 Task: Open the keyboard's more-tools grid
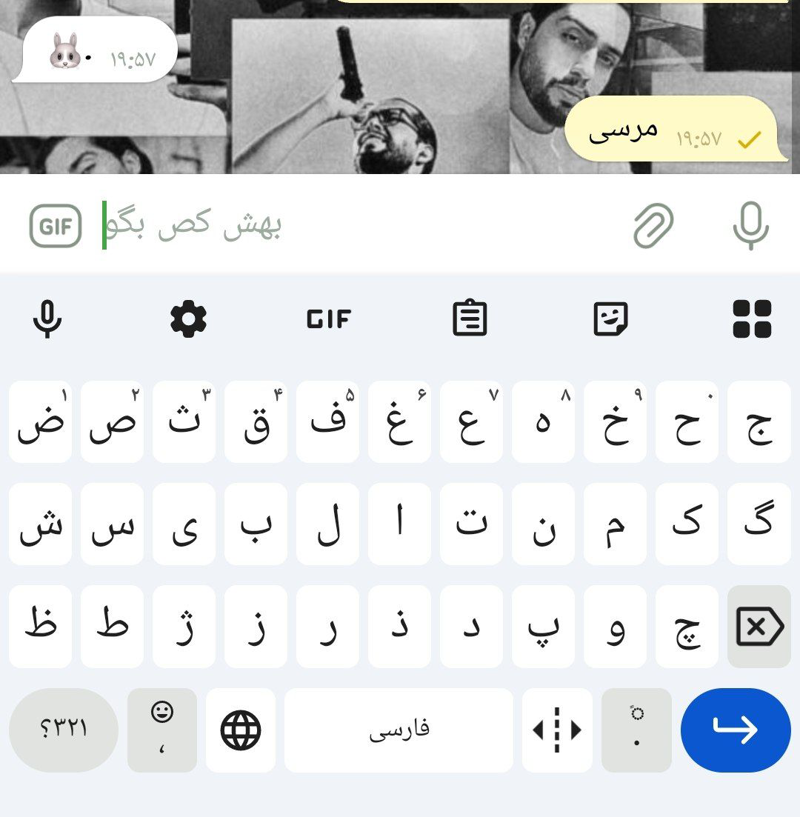pos(752,319)
